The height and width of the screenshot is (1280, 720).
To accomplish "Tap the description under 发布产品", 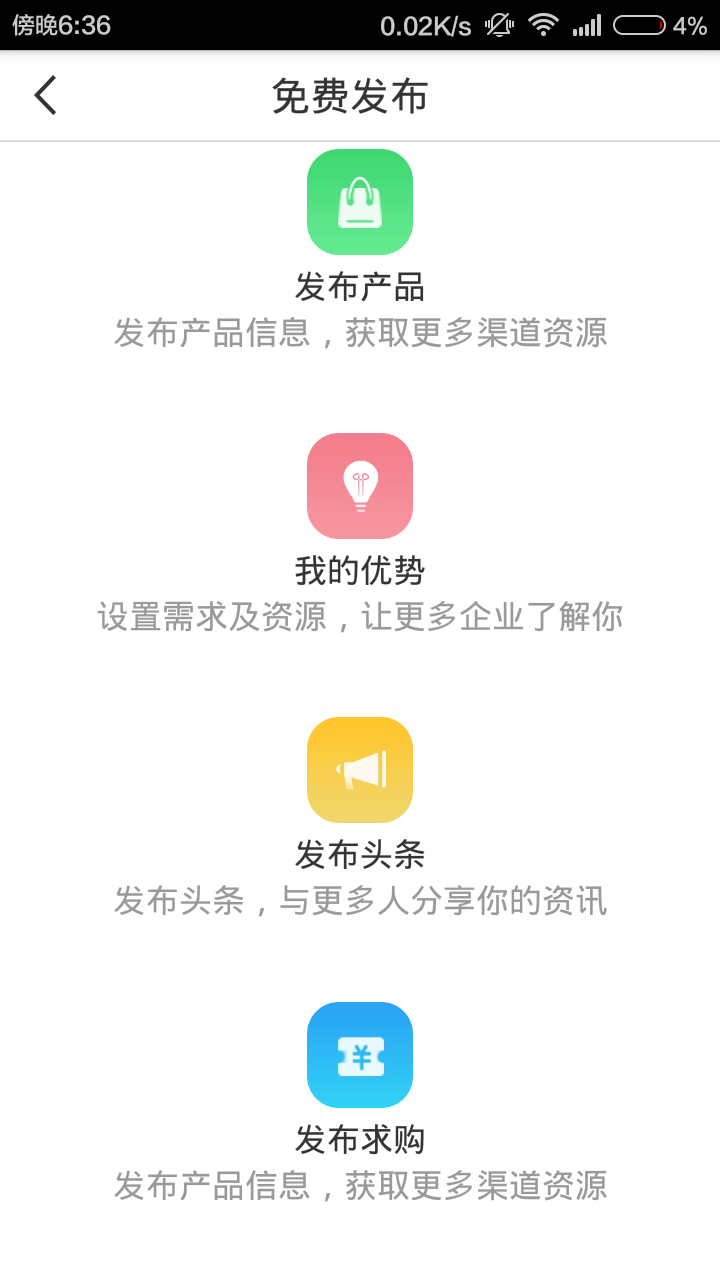I will [360, 333].
